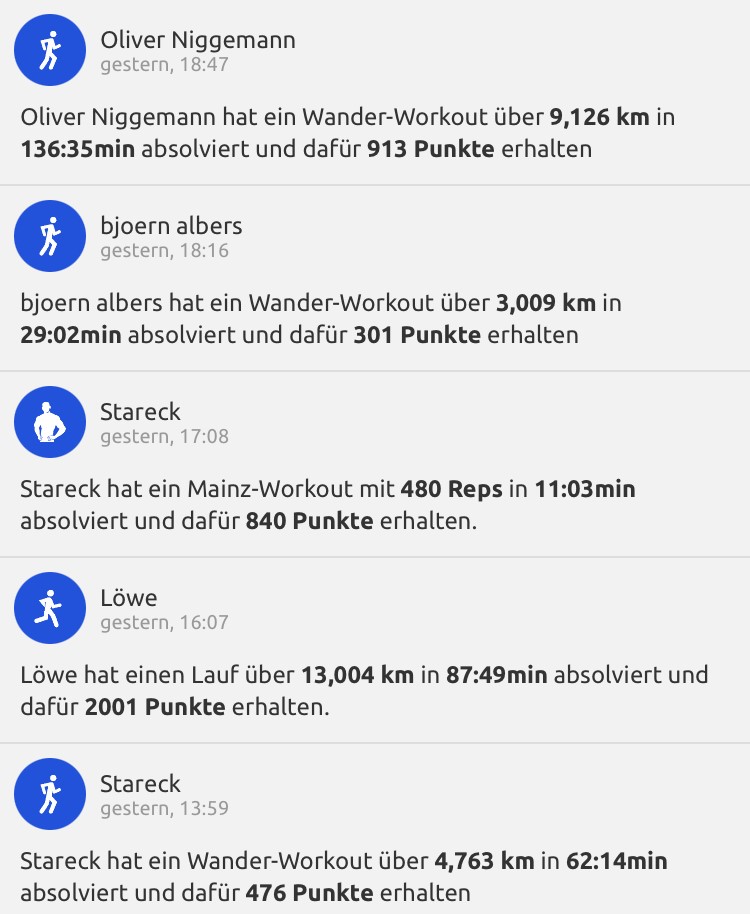This screenshot has width=750, height=914.
Task: Click the blue hiker icon next to Oliver Niggemann
Action: [x=50, y=50]
